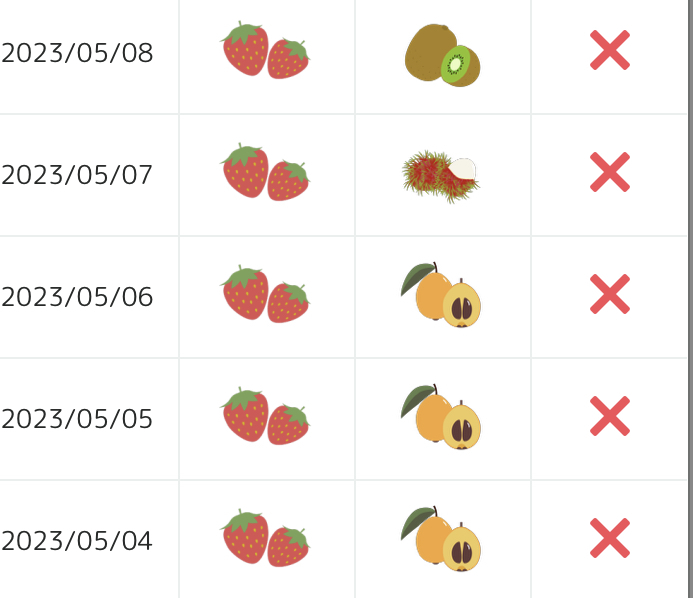Screen dimensions: 693x598
Task: Tap the red X for 2023/05/05
Action: click(610, 416)
